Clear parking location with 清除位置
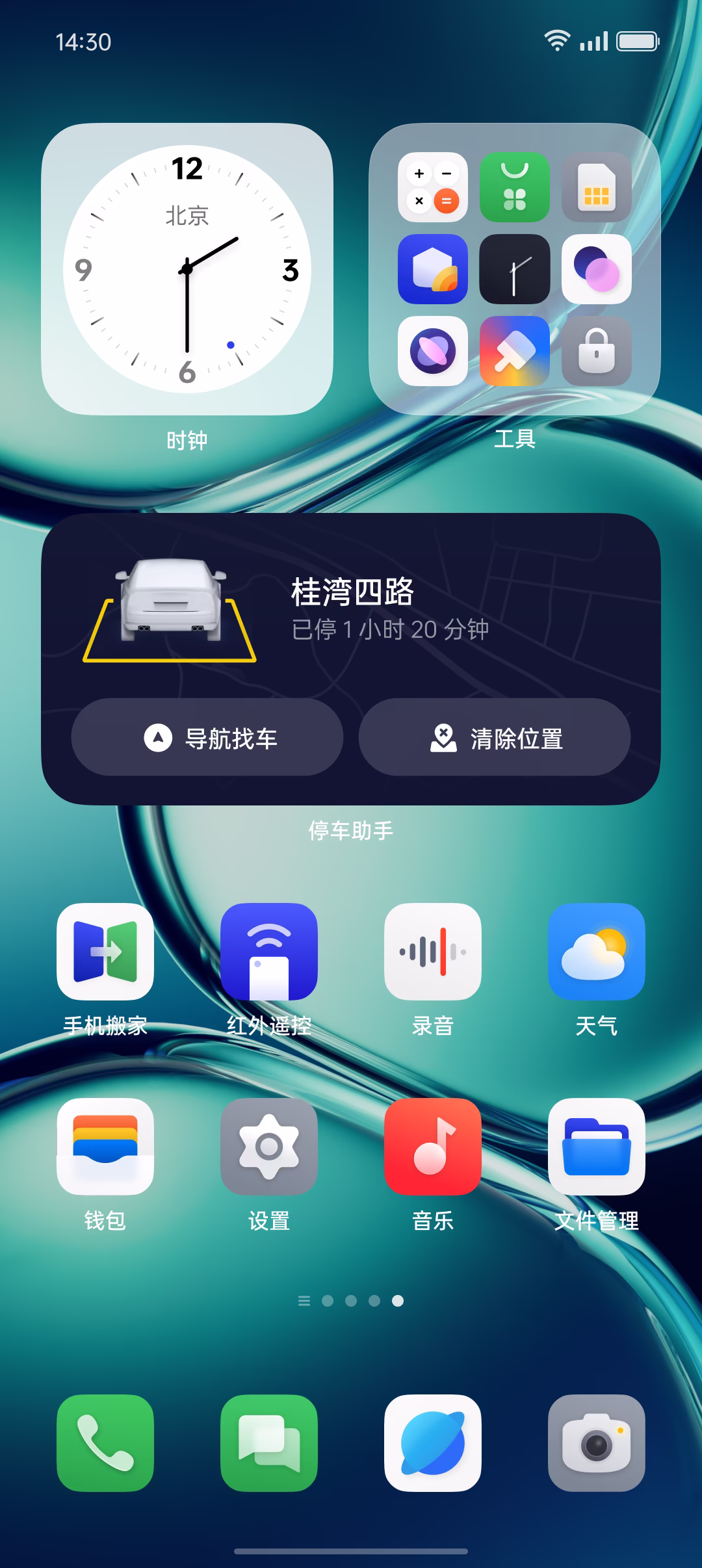 495,737
